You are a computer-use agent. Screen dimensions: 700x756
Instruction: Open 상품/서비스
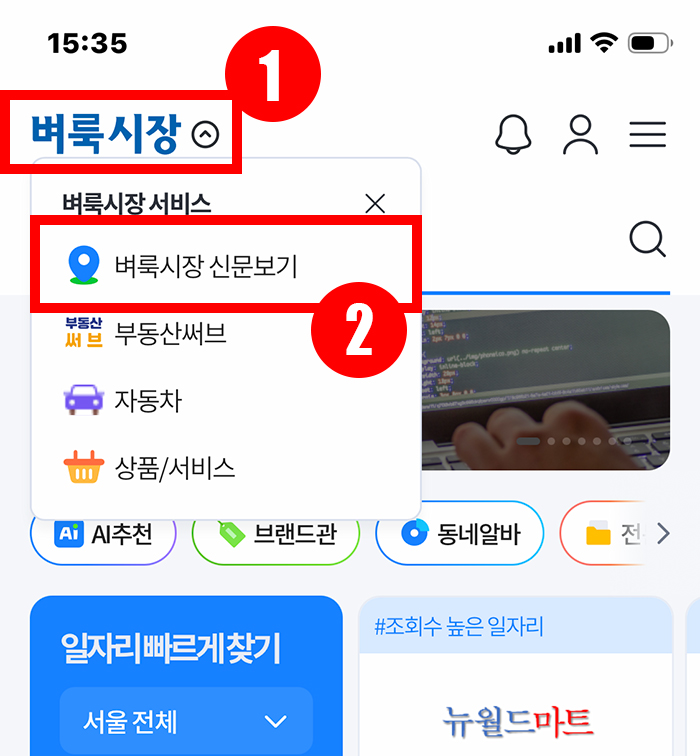point(174,468)
